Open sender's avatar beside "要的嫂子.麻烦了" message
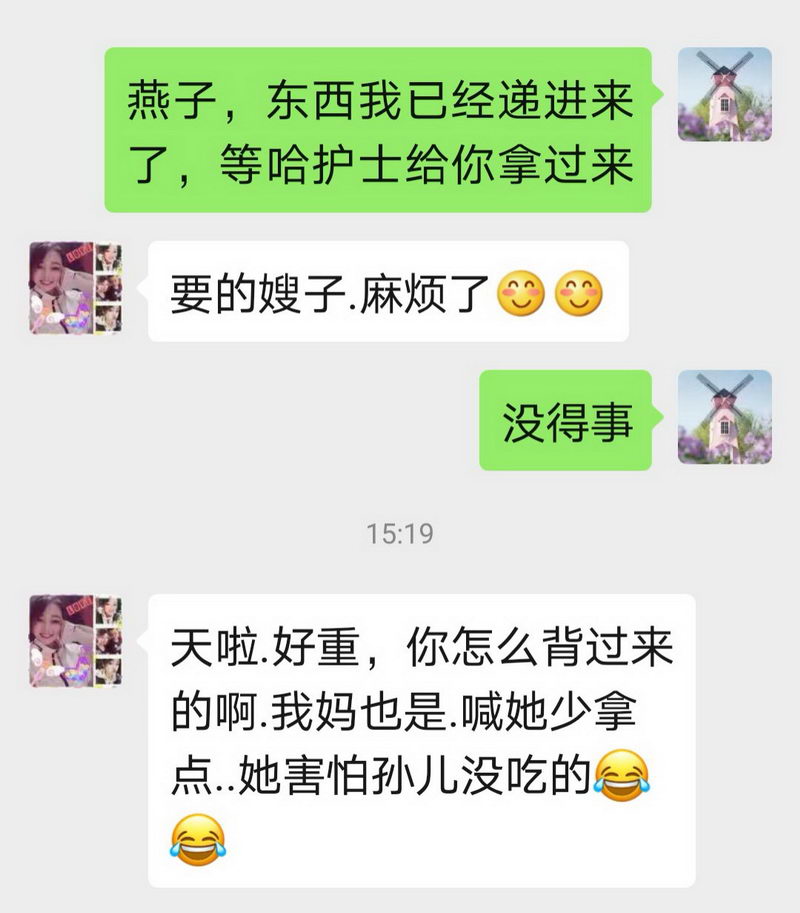 75,287
